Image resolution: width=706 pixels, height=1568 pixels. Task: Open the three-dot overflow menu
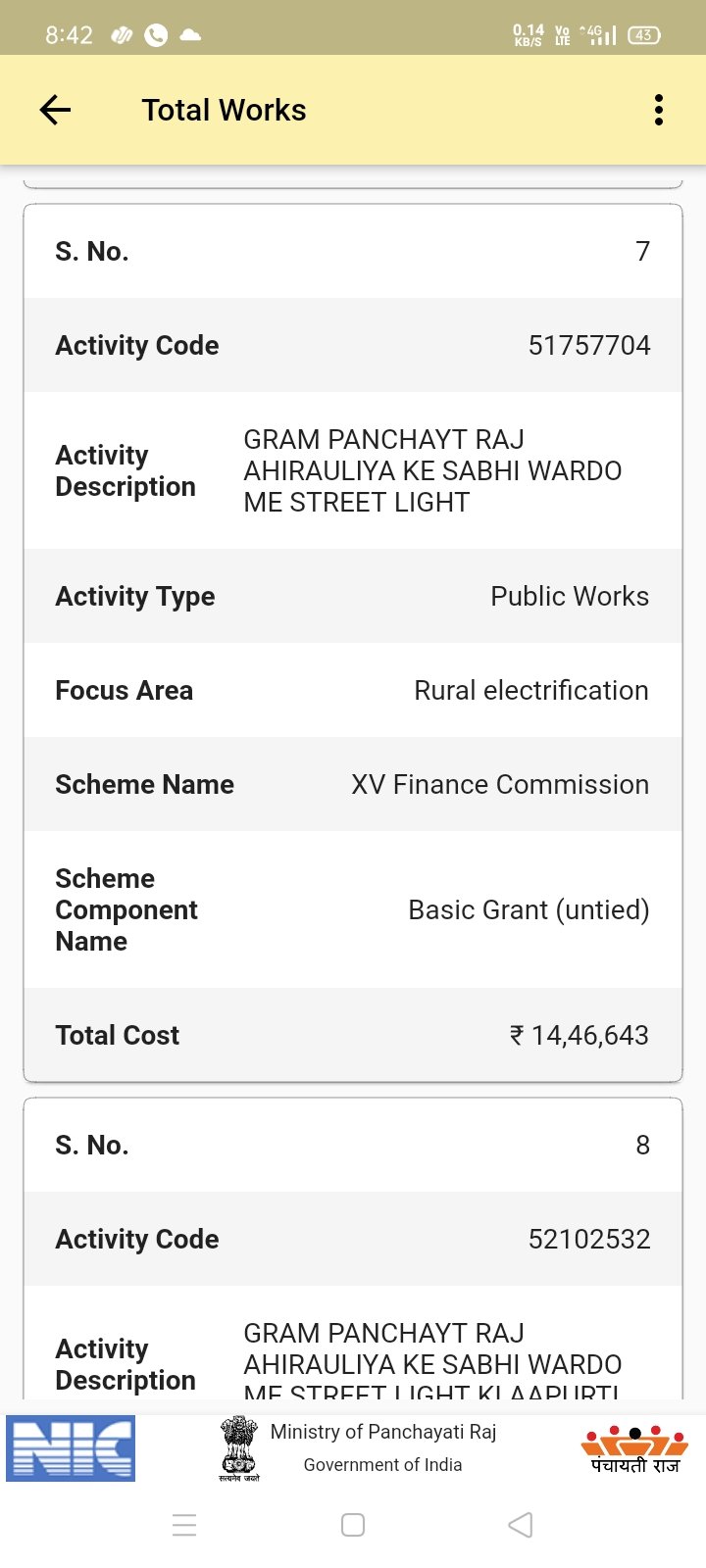[659, 110]
